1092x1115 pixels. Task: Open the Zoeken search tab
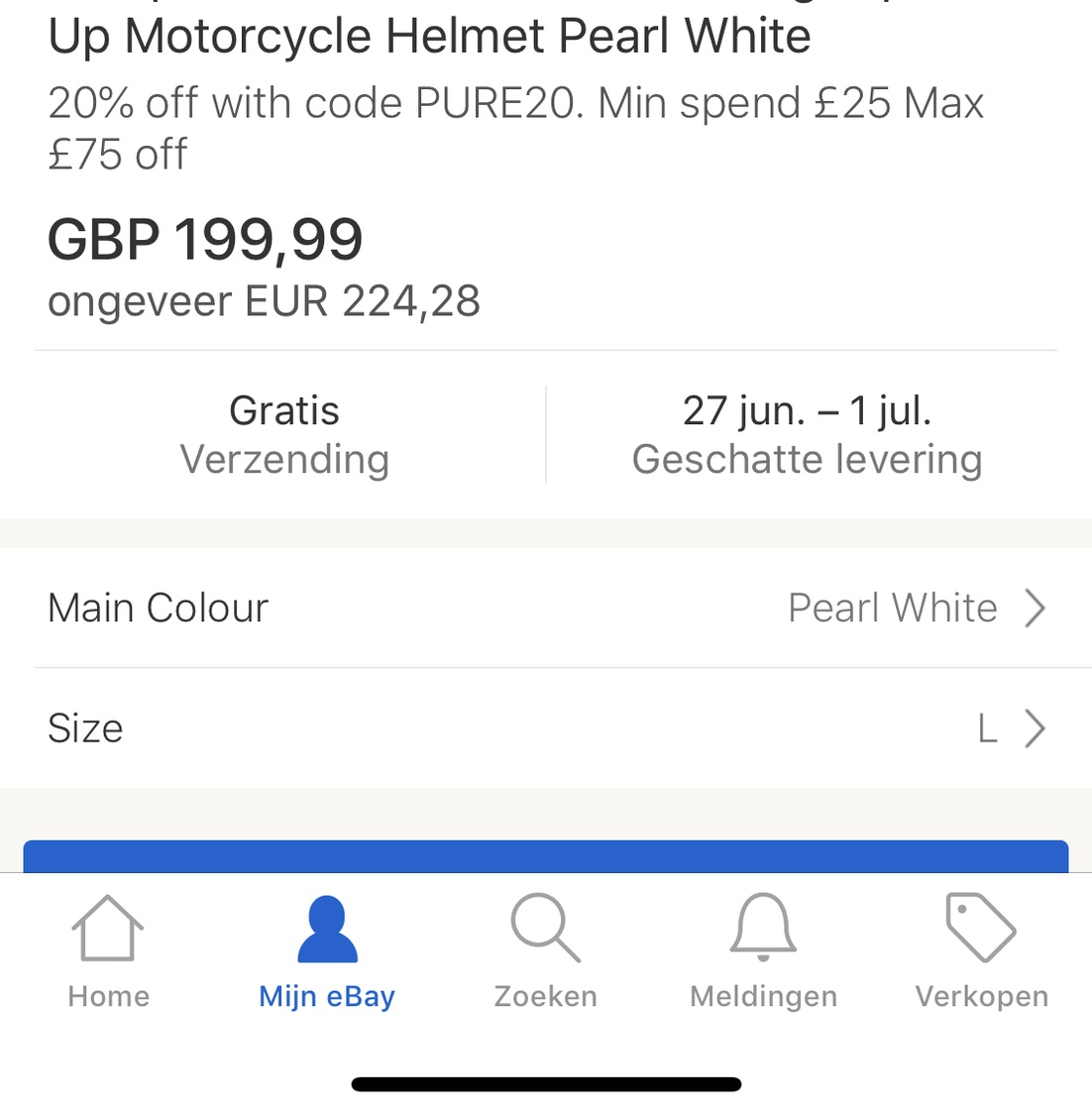coord(545,951)
